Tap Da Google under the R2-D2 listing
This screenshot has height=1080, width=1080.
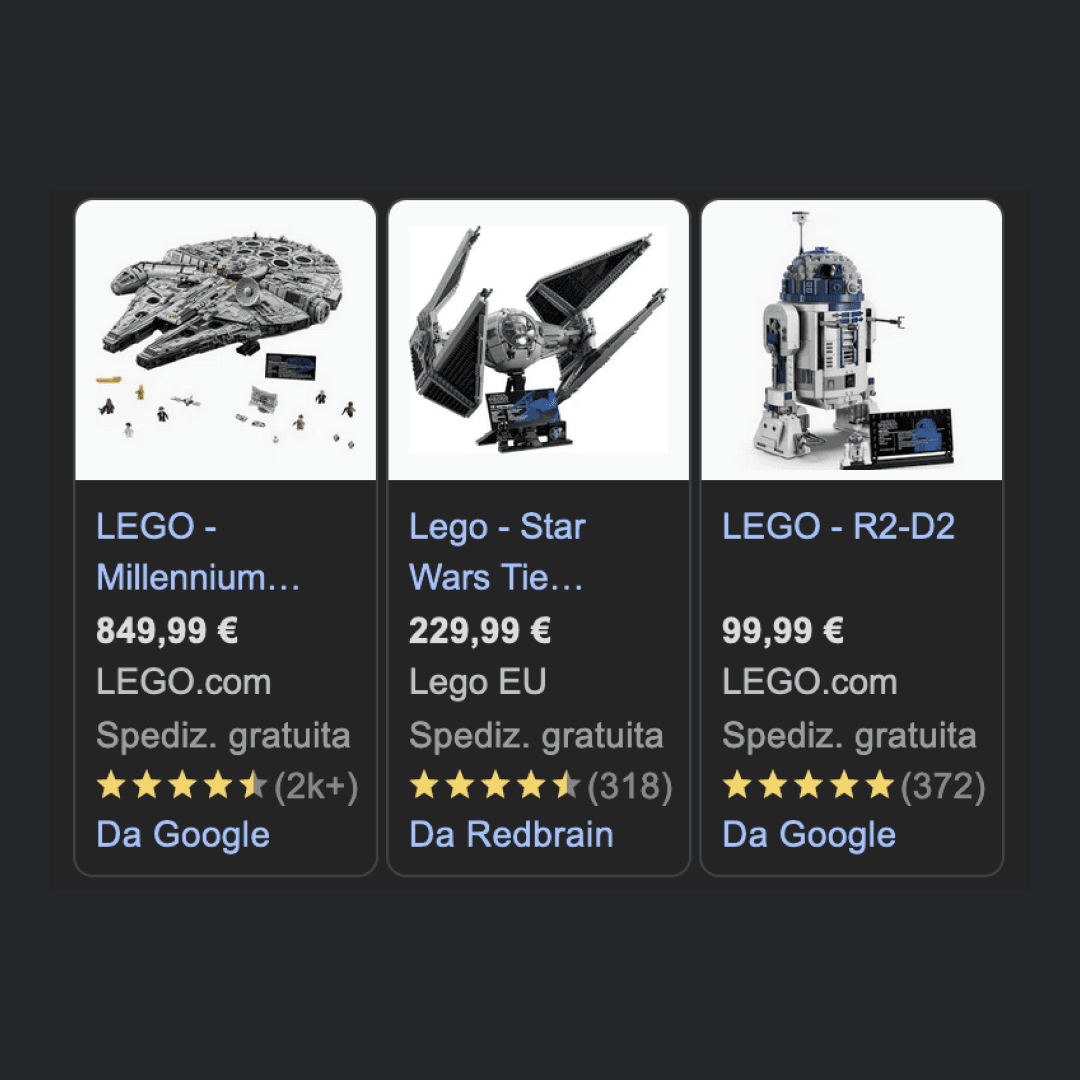coord(809,835)
